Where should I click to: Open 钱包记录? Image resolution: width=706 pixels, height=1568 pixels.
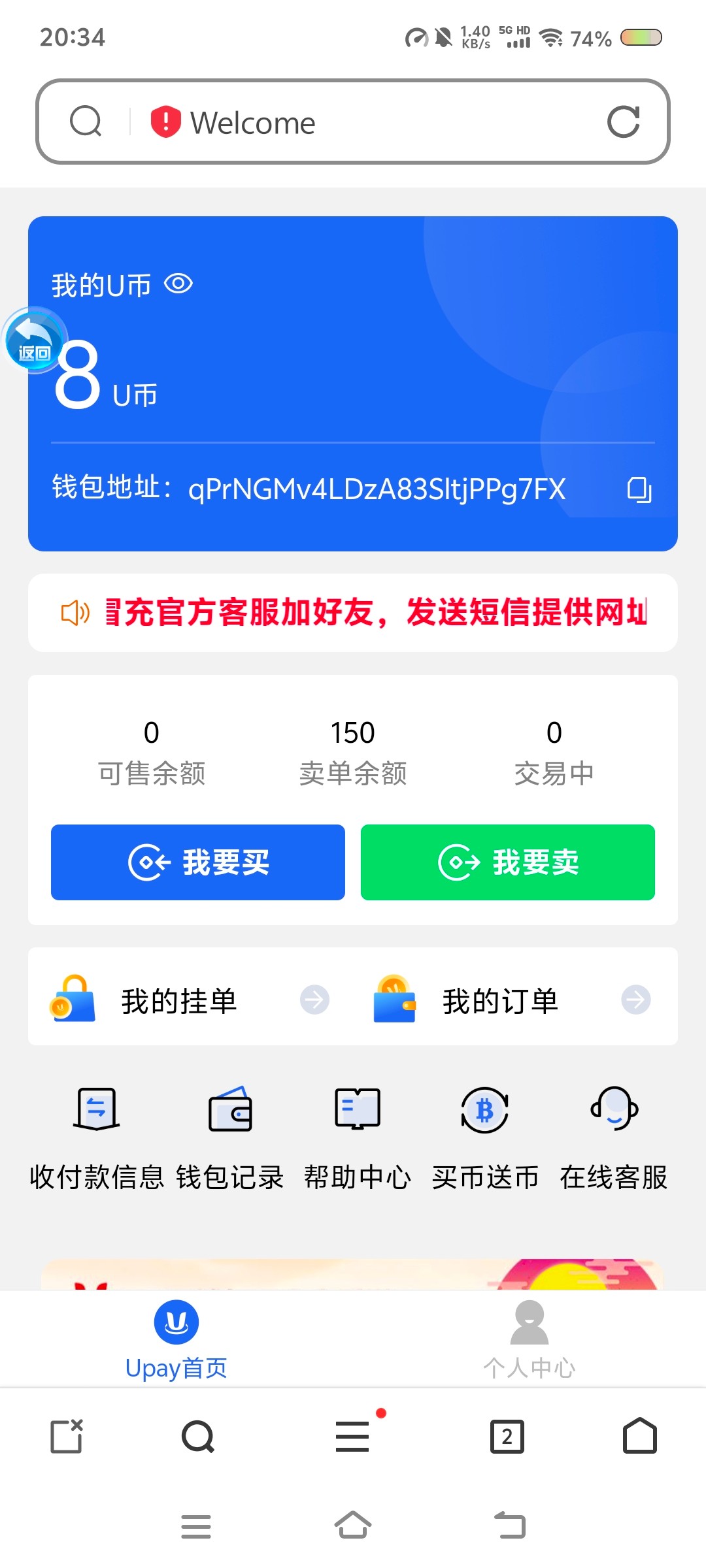[x=229, y=1138]
